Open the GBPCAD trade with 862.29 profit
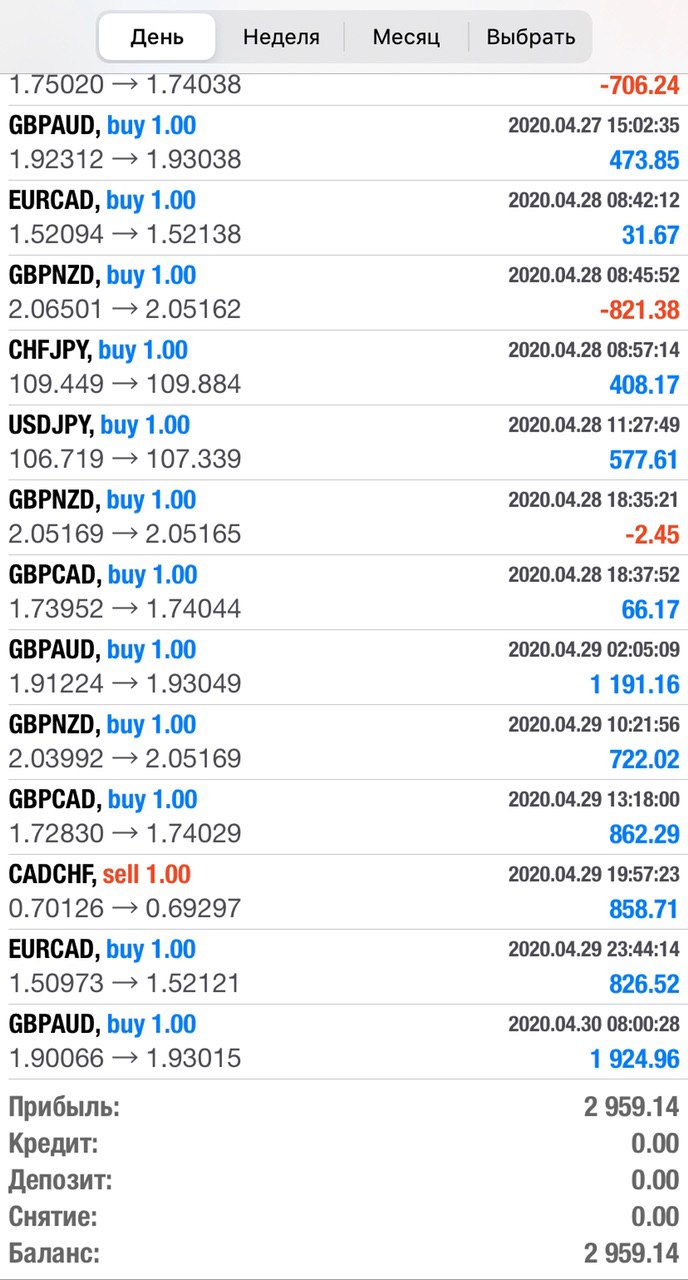688x1280 pixels. point(344,818)
